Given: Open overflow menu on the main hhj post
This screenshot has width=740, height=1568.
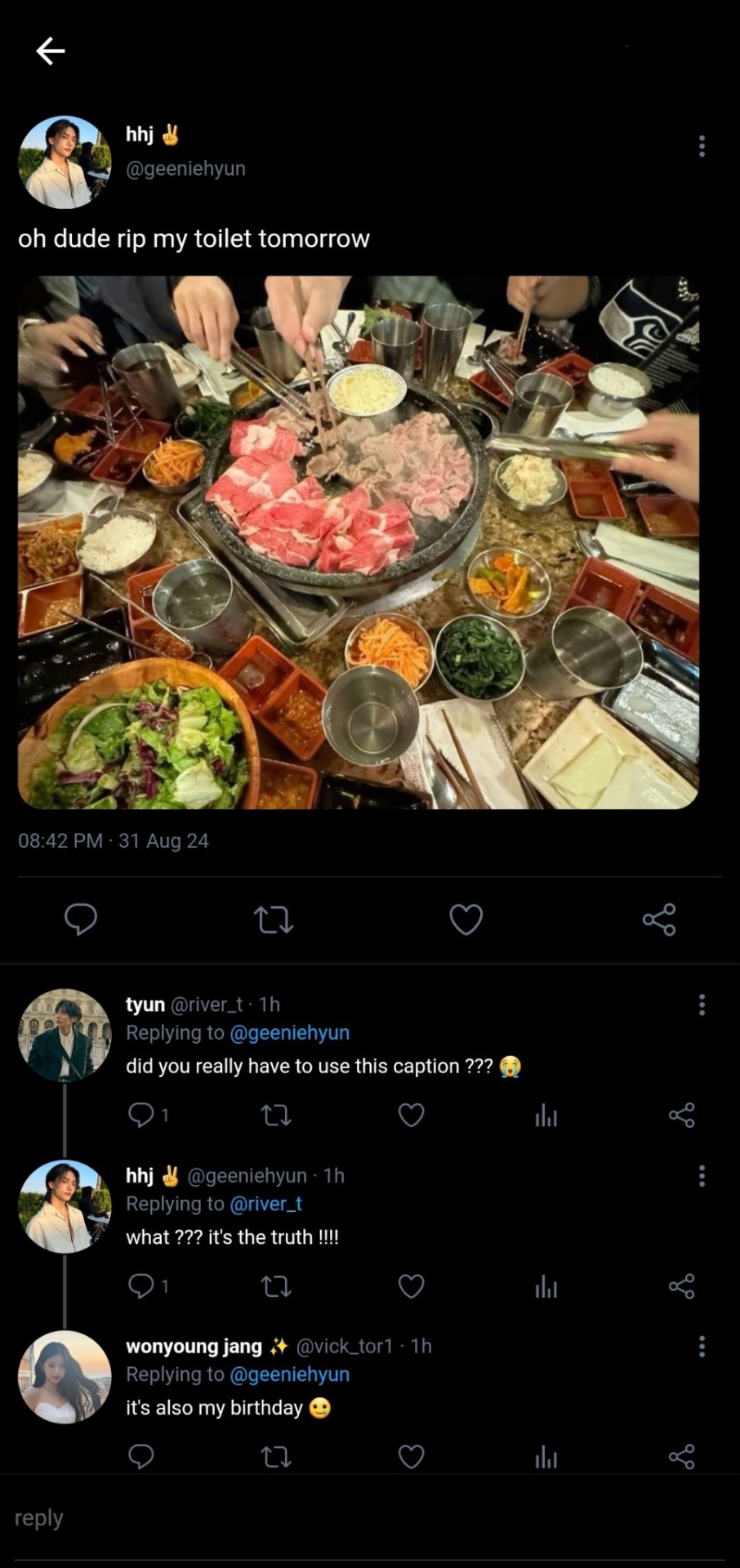Looking at the screenshot, I should [x=702, y=146].
